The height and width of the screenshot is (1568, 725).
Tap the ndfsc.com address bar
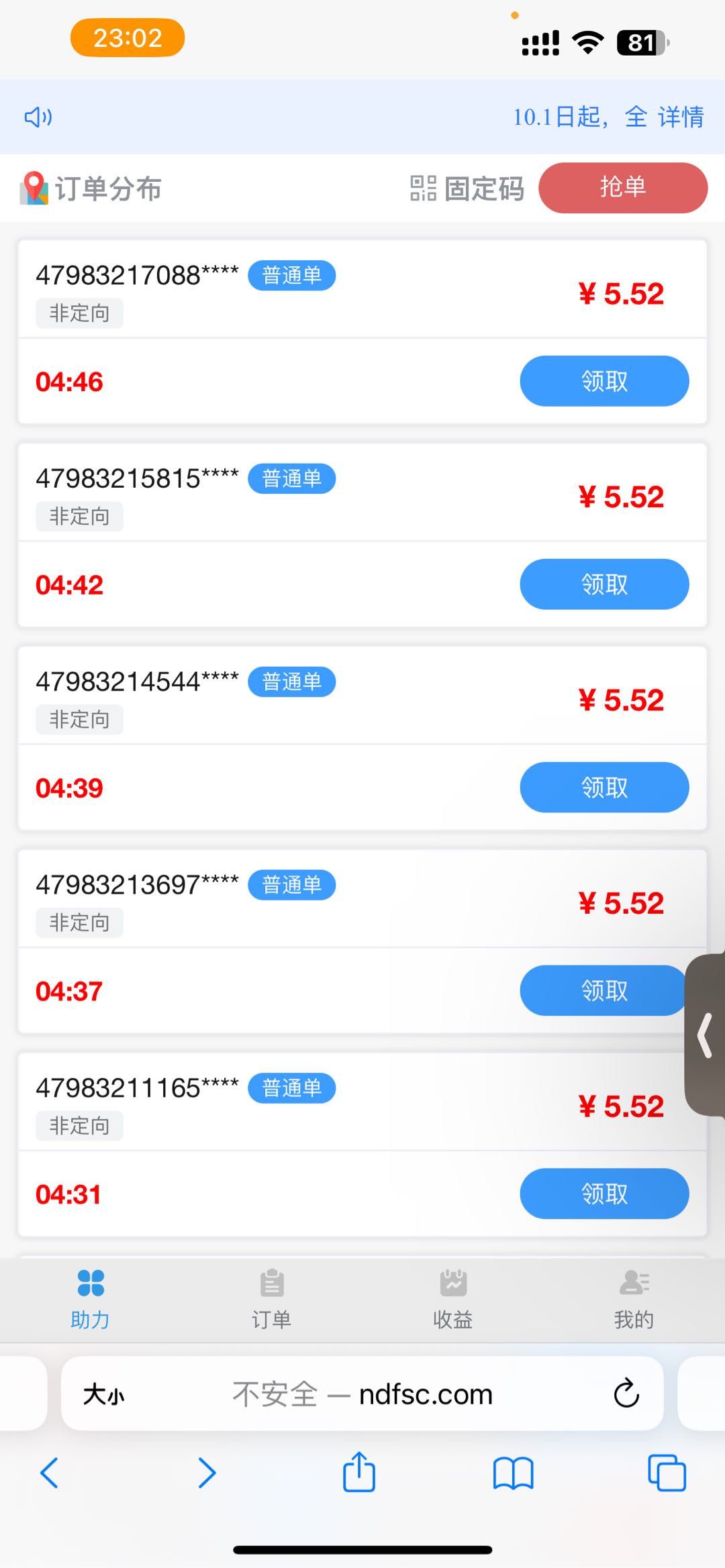[362, 1394]
